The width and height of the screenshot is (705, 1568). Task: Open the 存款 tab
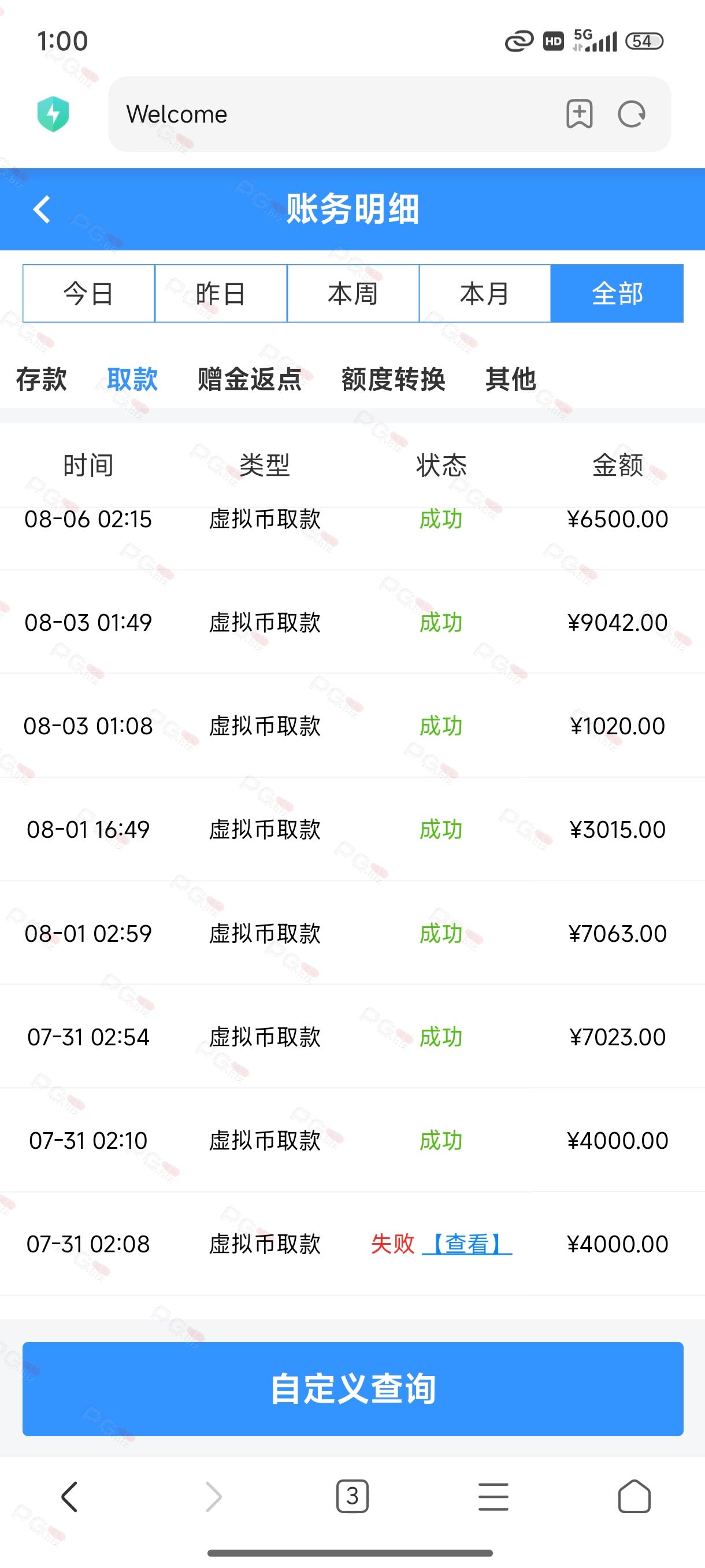tap(42, 379)
